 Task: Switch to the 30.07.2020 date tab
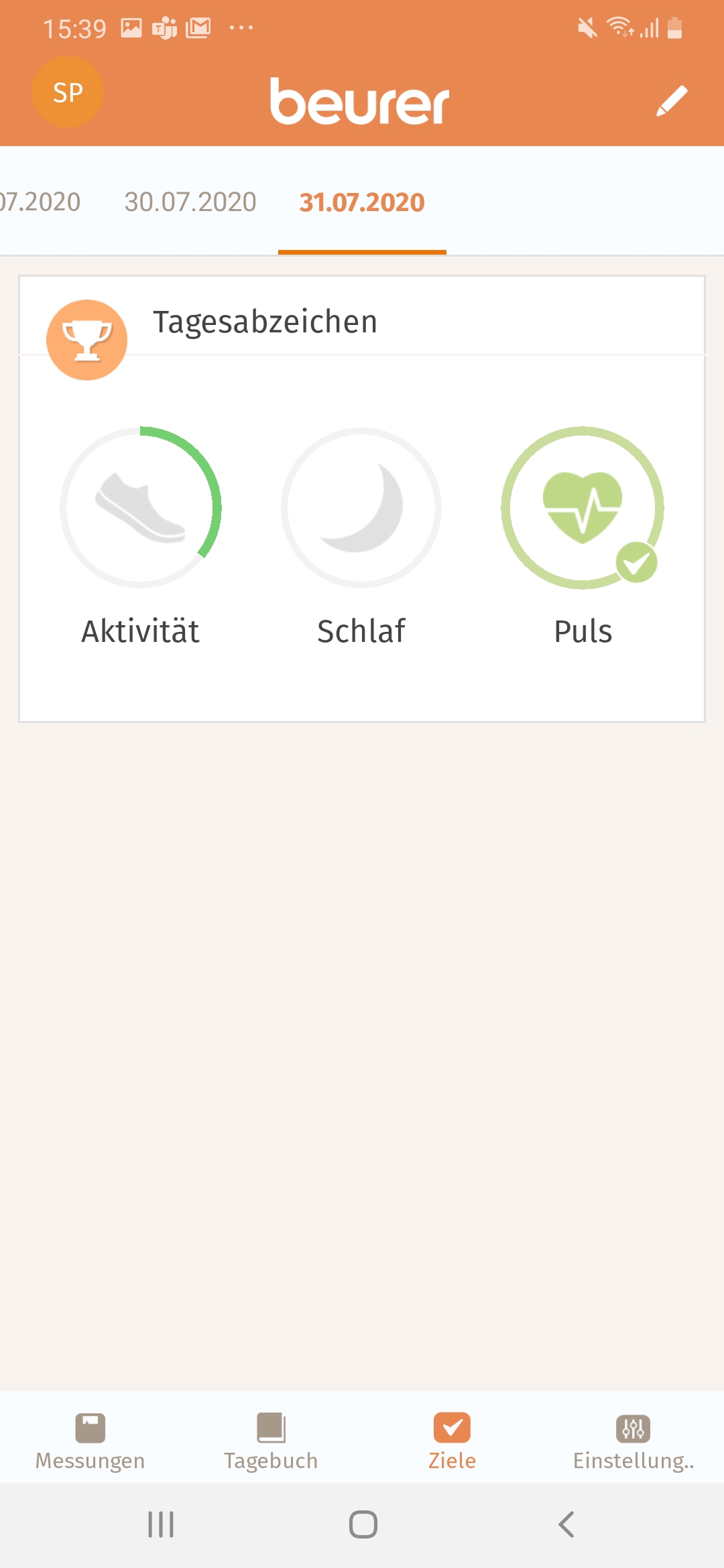point(190,202)
